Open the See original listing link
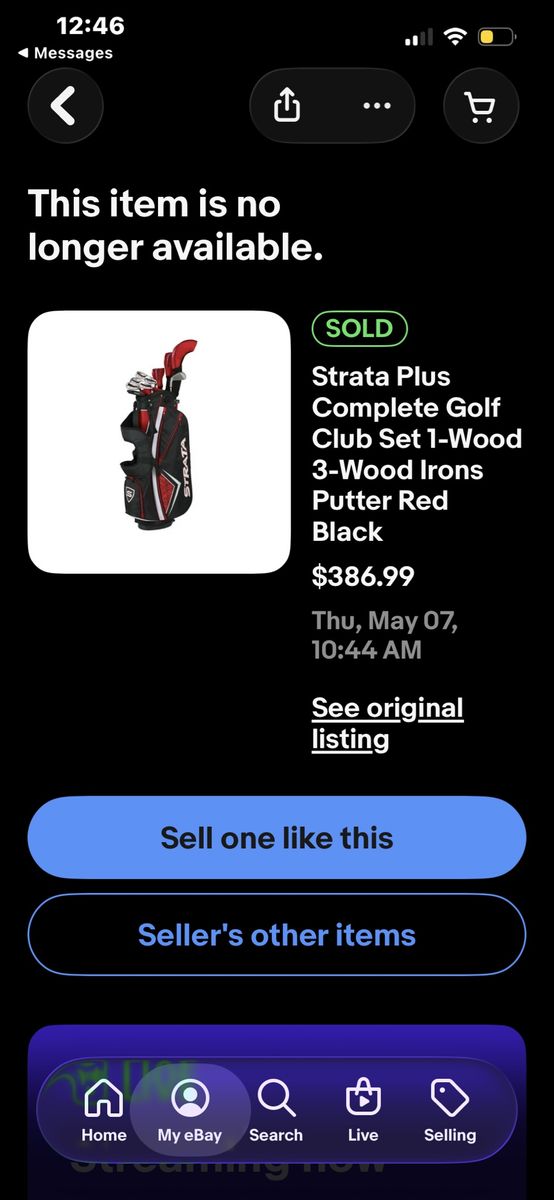 tap(388, 723)
